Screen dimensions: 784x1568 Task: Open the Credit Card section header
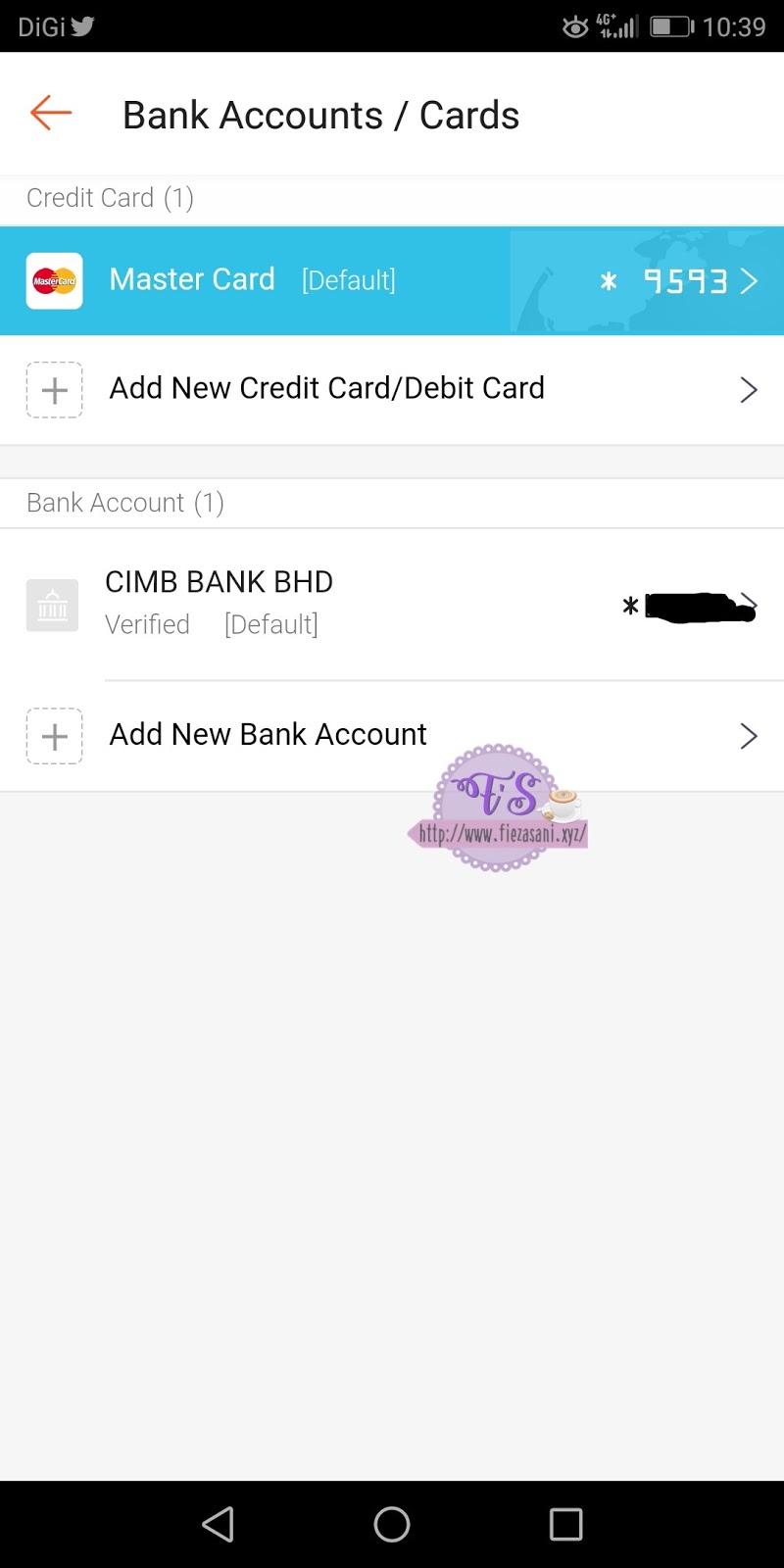click(x=110, y=197)
